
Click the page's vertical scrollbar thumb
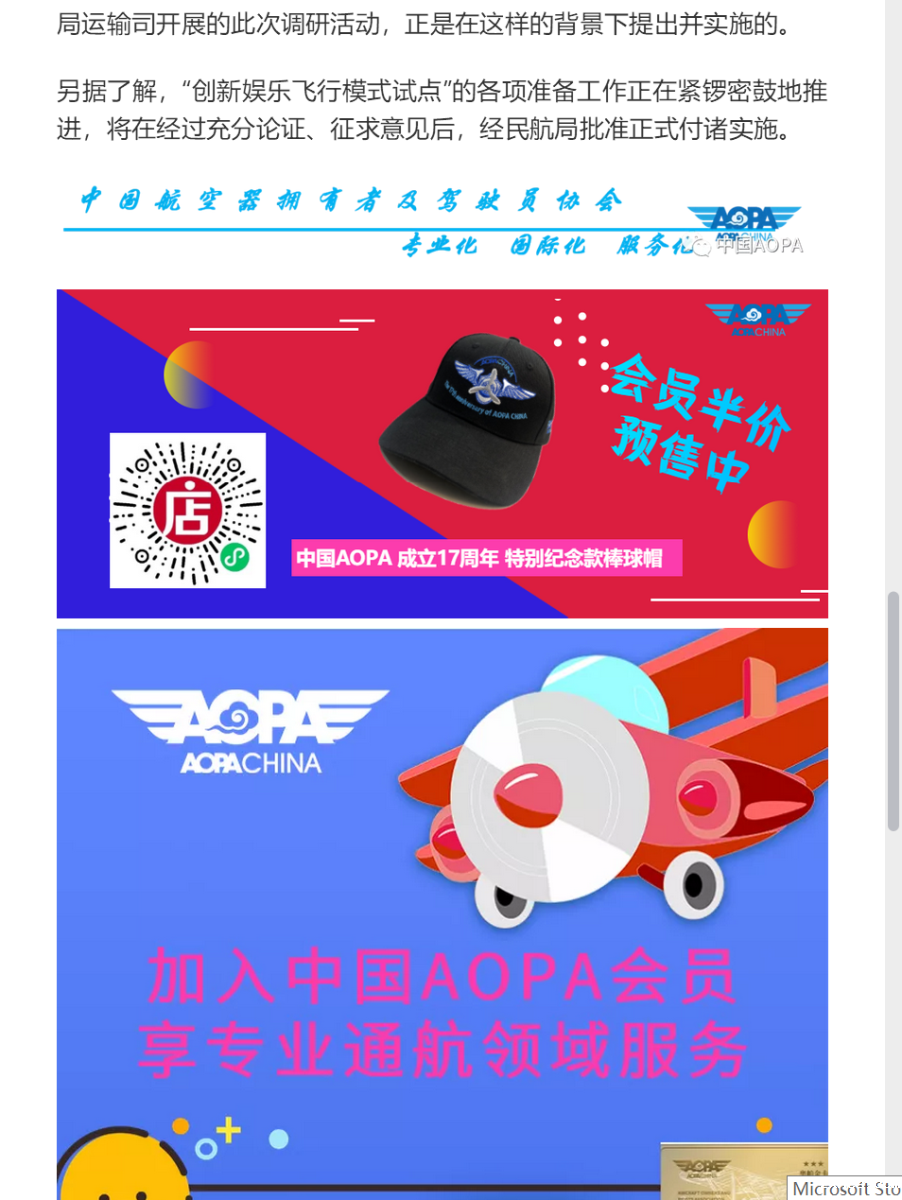tap(893, 710)
